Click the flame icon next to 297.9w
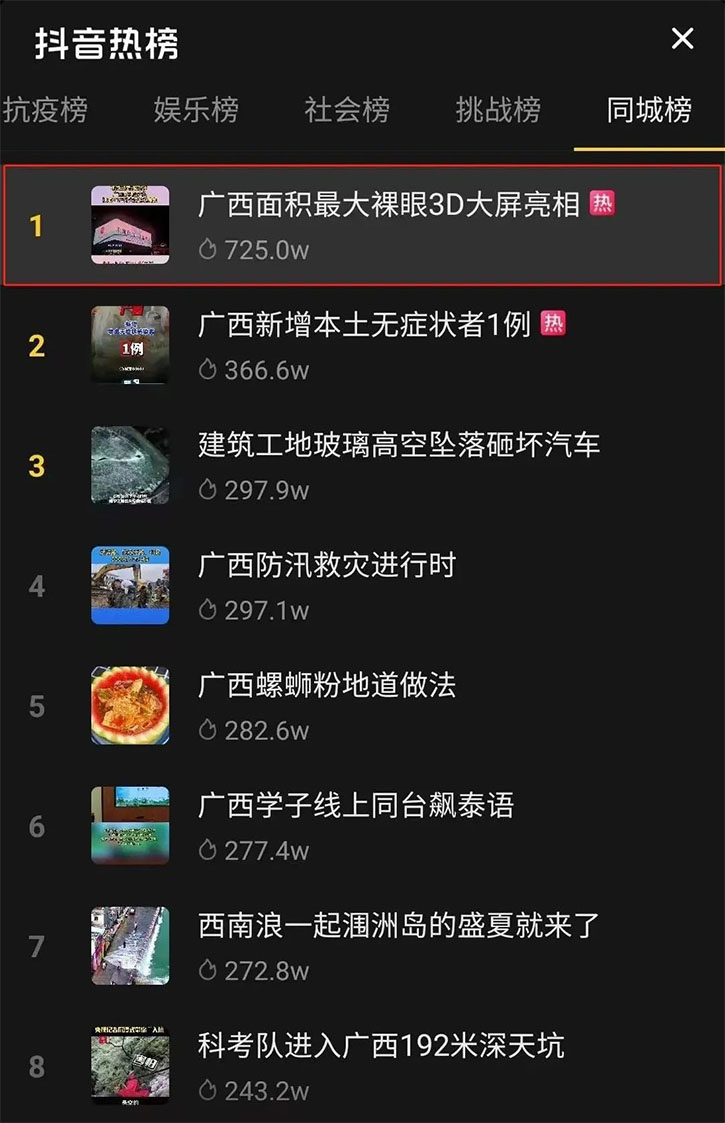 click(206, 489)
